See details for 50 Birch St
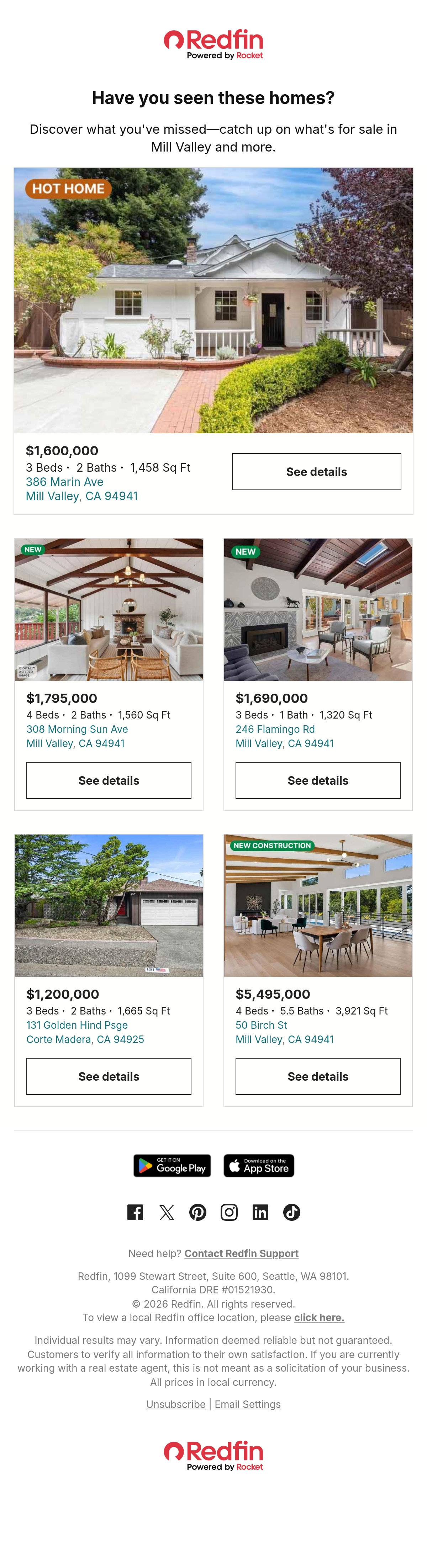Viewport: 427px width, 1568px height. tap(318, 1076)
